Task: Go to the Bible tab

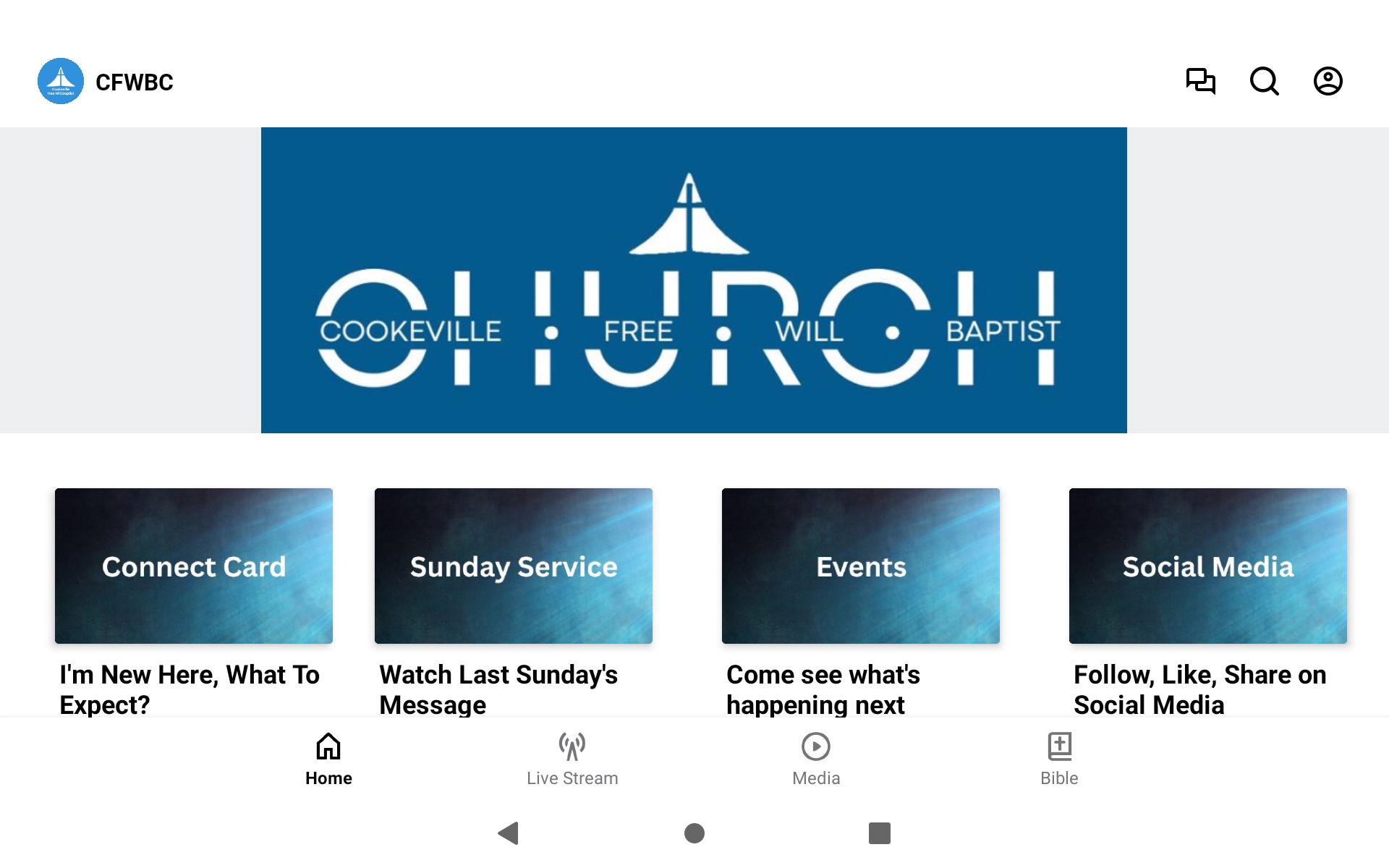Action: coord(1059,758)
